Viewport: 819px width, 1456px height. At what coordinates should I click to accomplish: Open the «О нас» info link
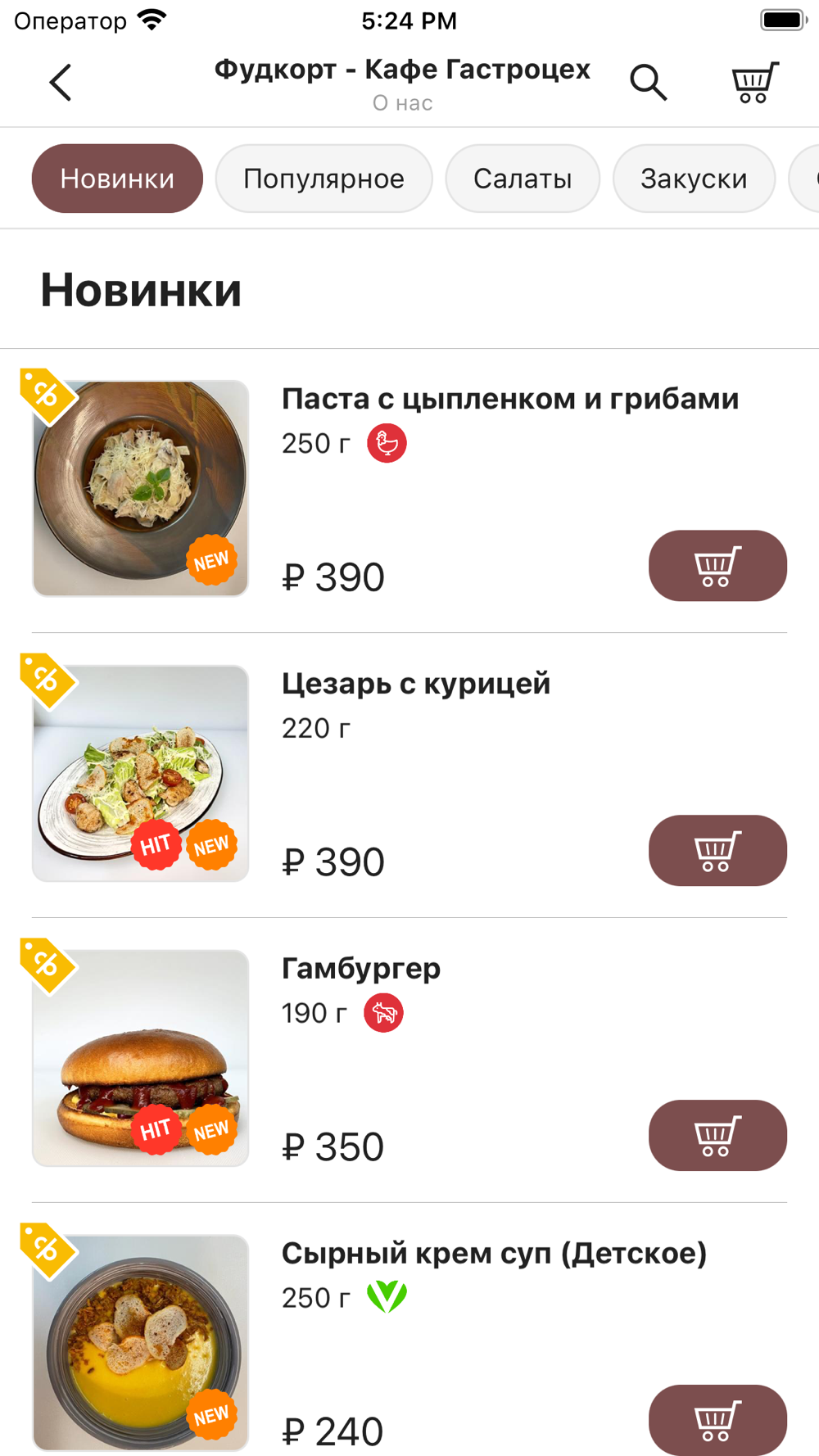click(x=402, y=103)
